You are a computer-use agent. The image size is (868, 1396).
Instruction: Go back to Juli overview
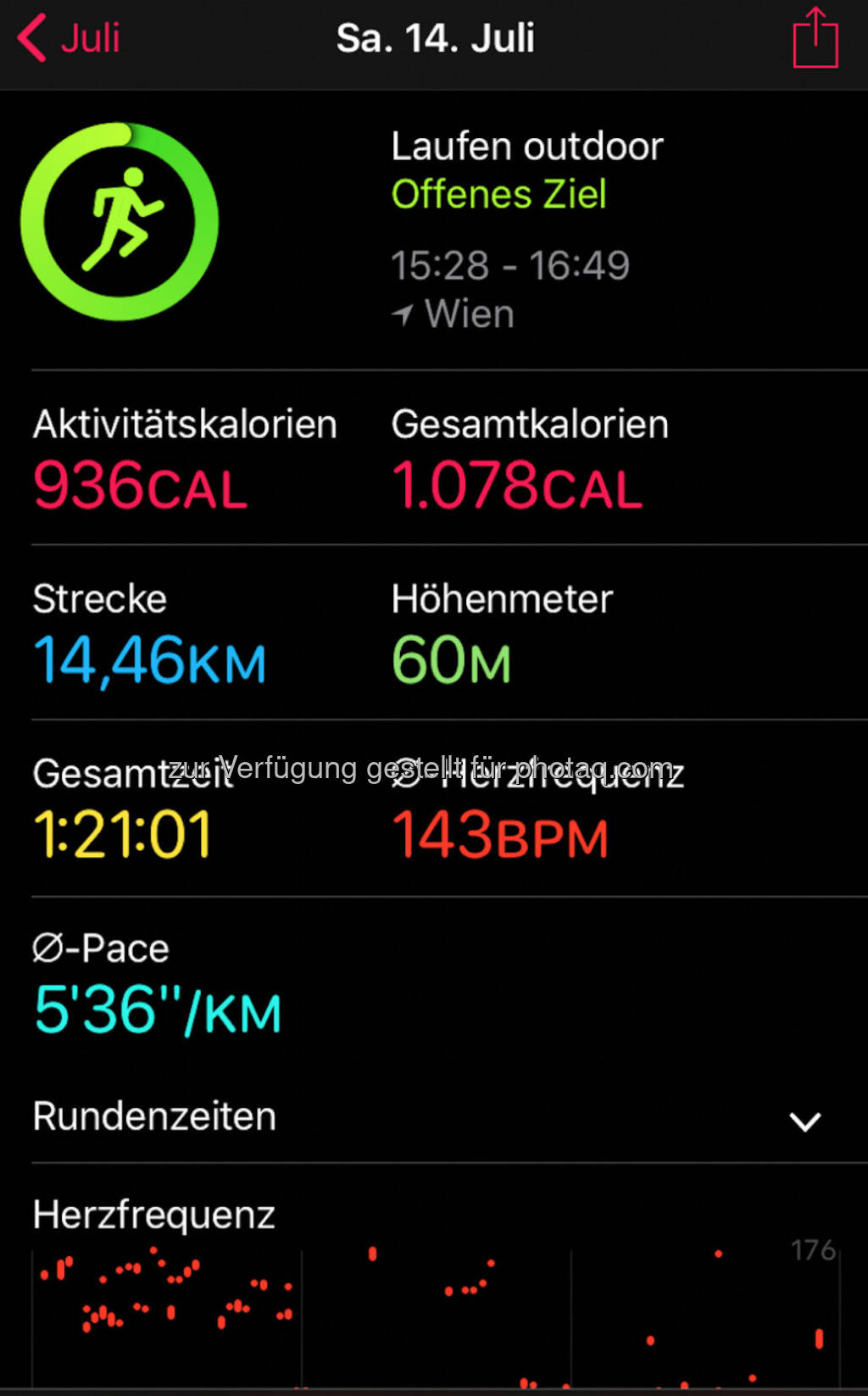(x=70, y=38)
